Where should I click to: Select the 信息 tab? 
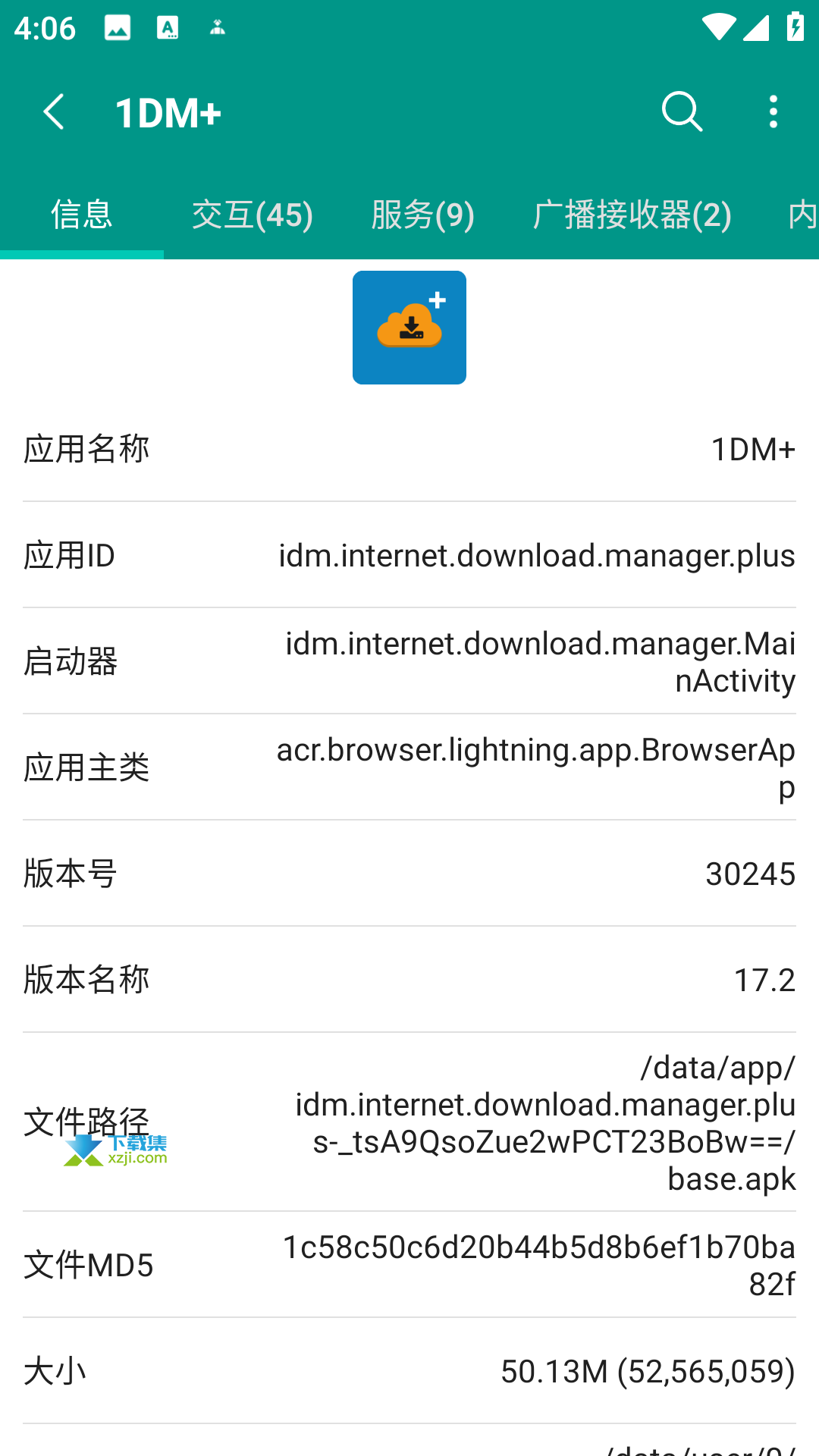click(x=82, y=215)
